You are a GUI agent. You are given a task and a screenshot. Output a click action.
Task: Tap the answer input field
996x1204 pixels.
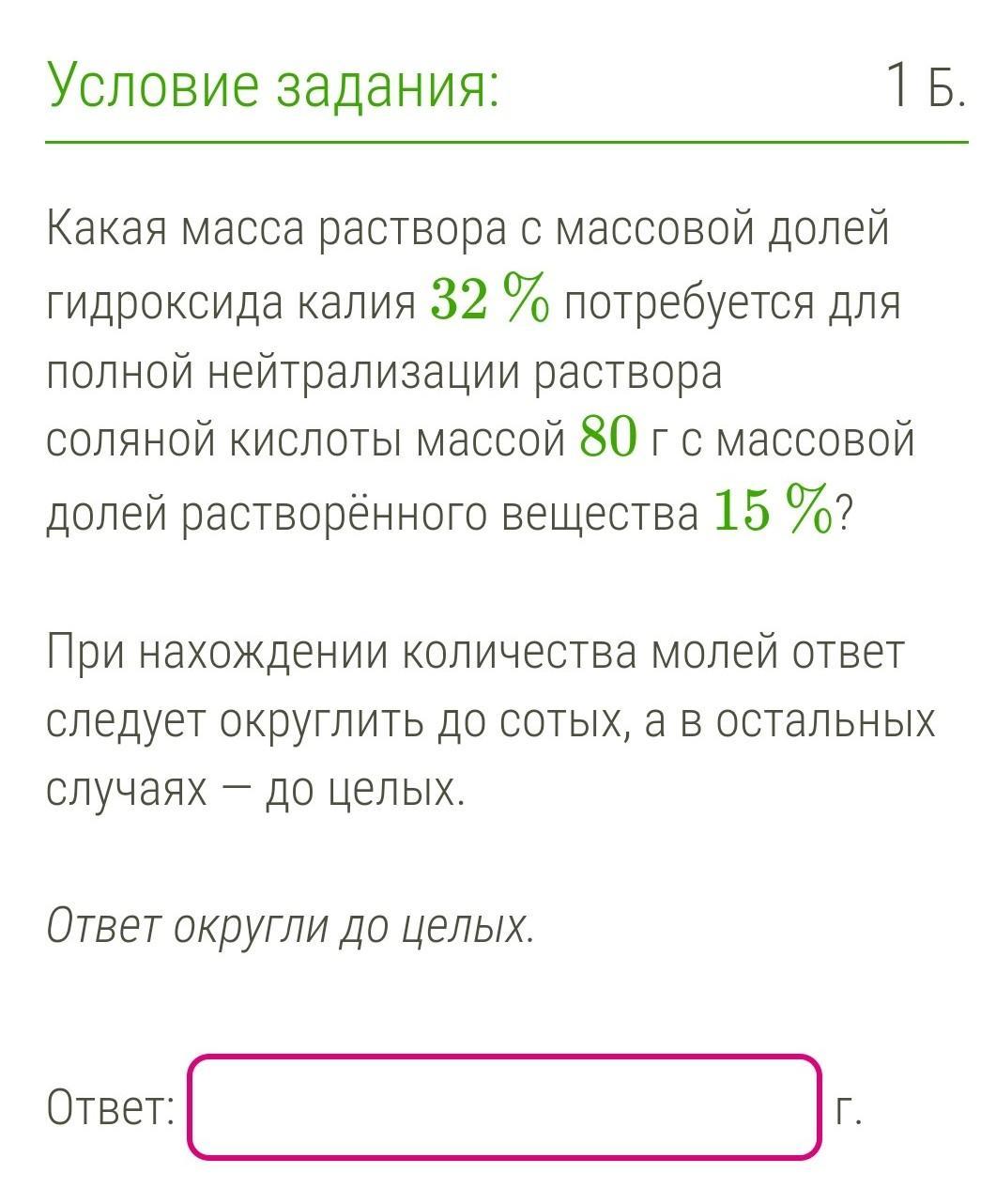505,1107
